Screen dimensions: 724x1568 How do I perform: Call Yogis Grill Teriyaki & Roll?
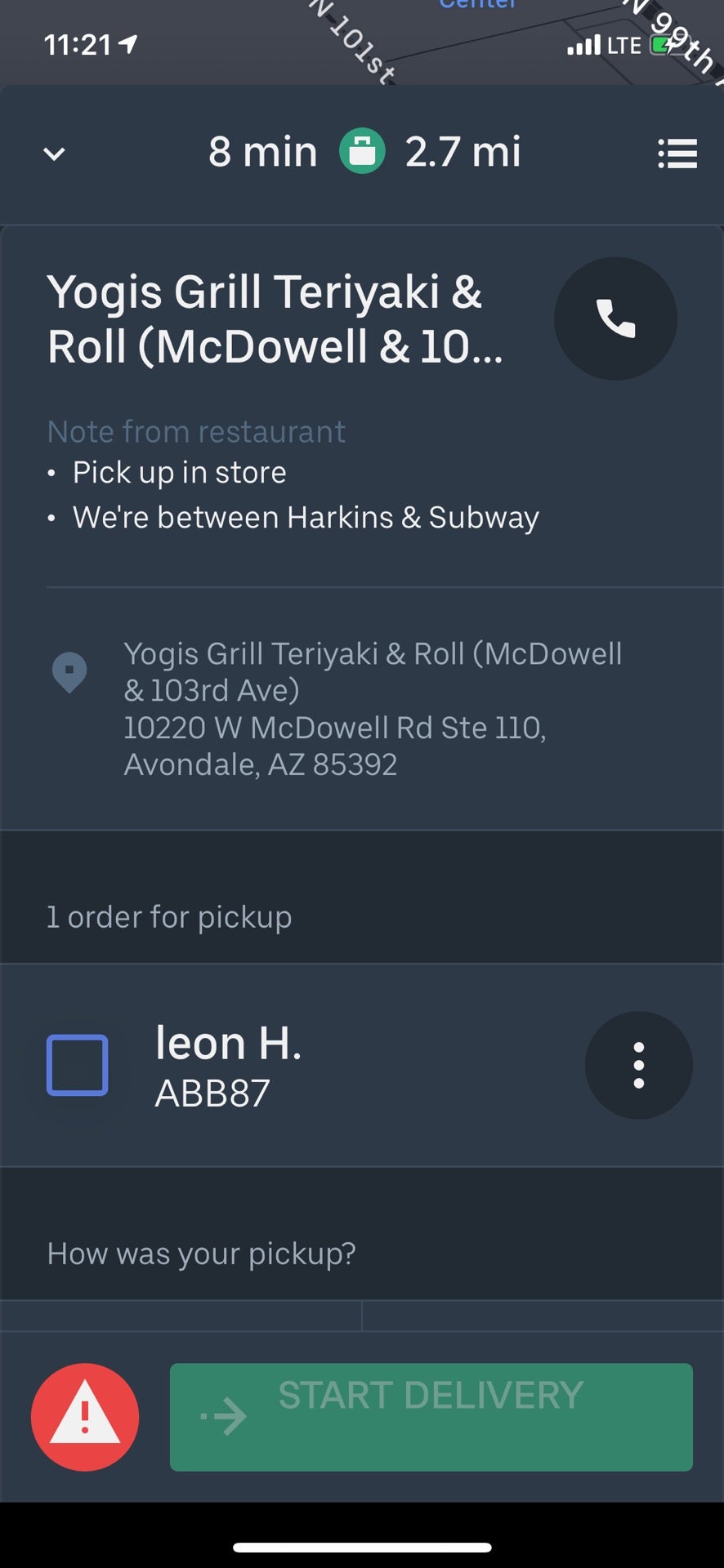615,318
